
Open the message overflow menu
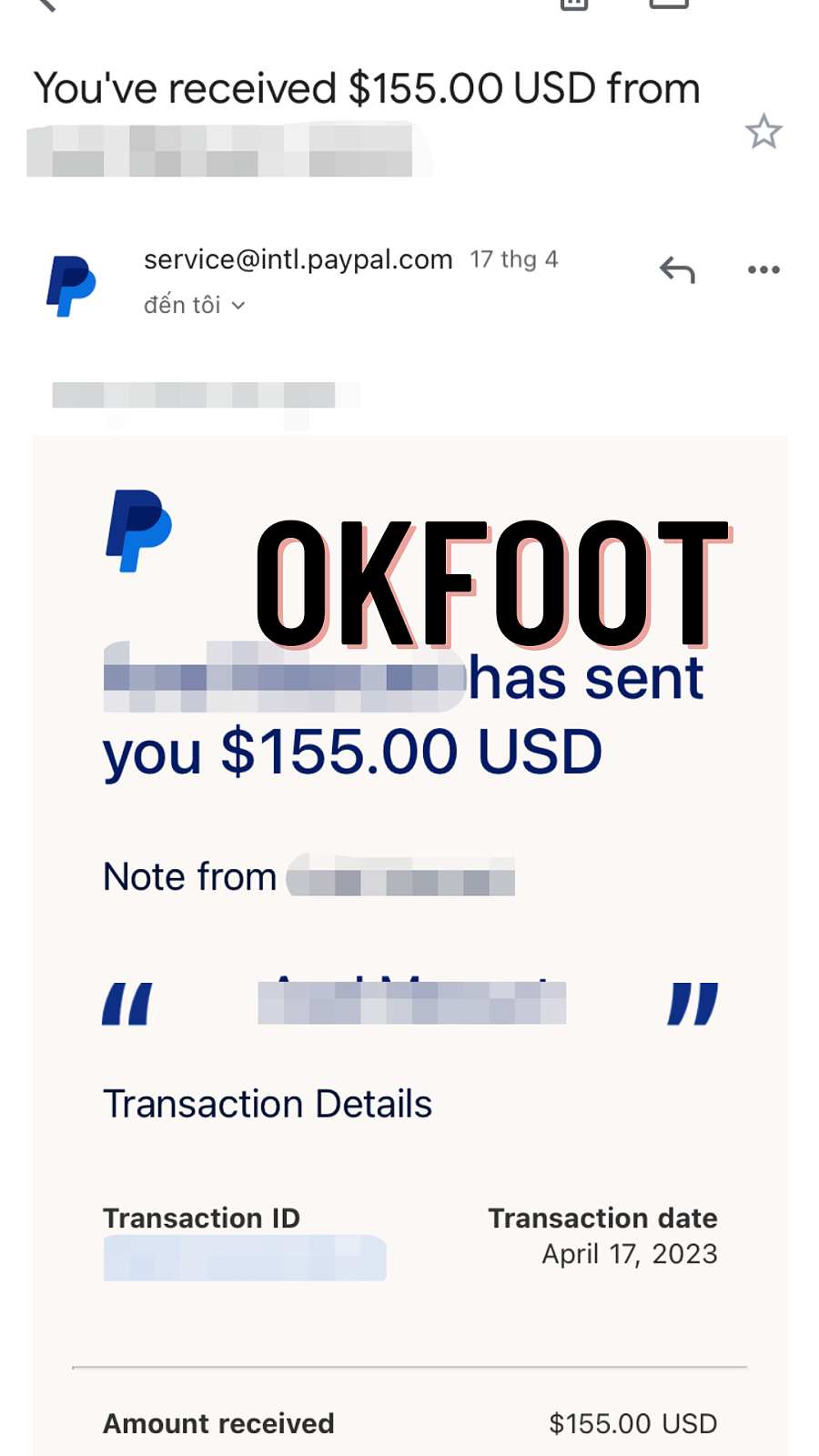click(x=763, y=269)
